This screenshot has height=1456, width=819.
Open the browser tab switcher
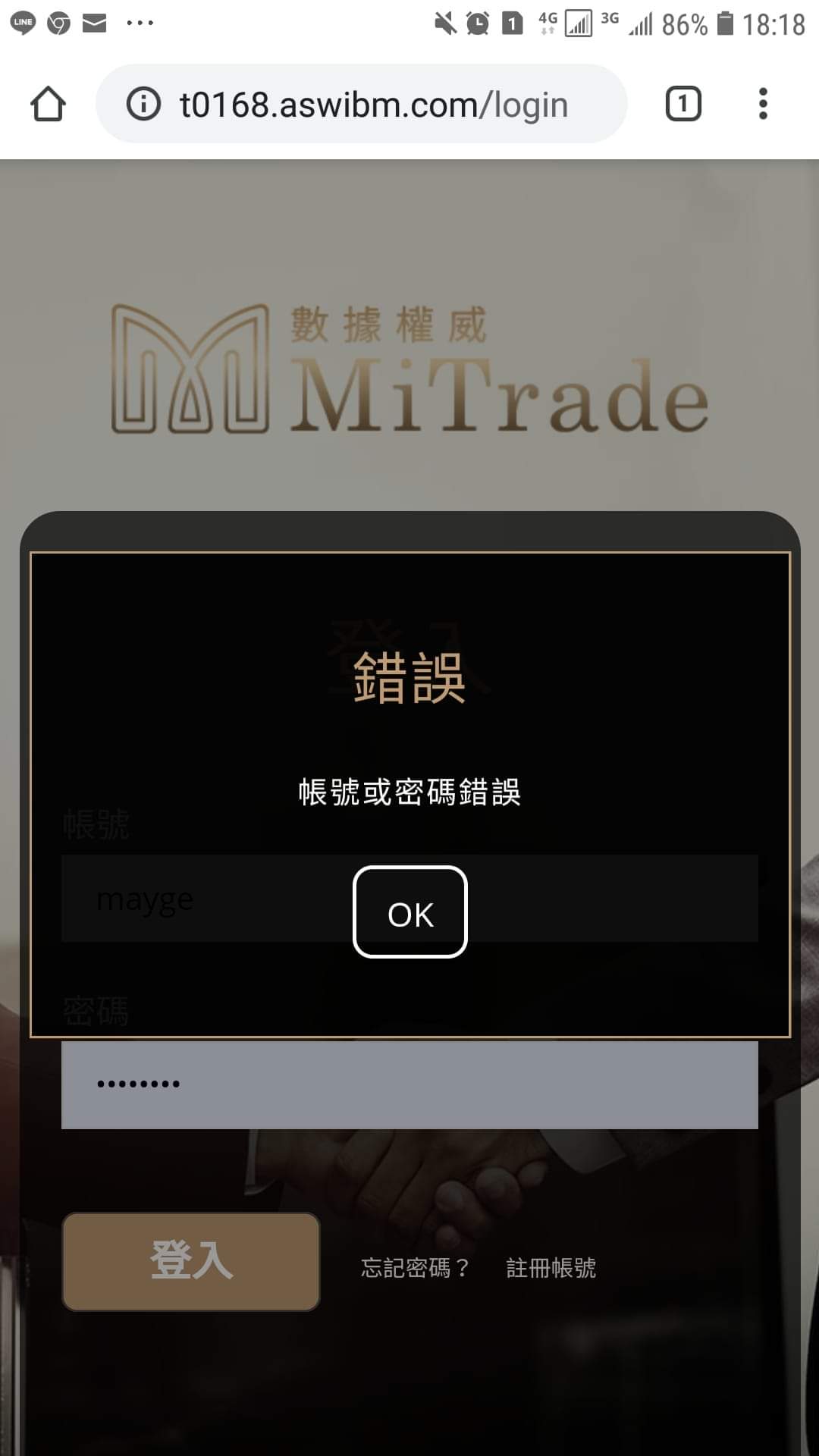tap(682, 104)
